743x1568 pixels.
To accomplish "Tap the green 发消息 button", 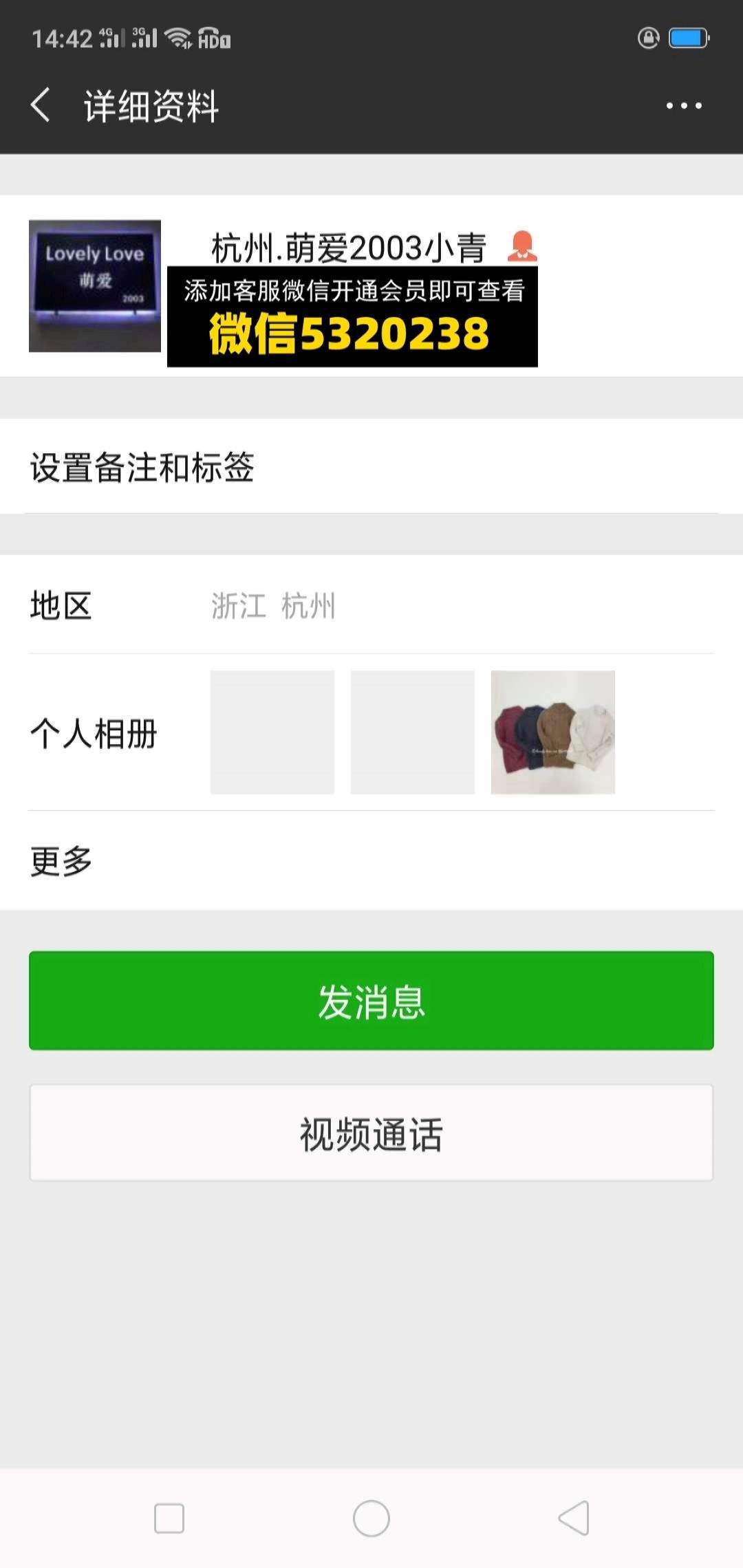I will coord(371,1001).
